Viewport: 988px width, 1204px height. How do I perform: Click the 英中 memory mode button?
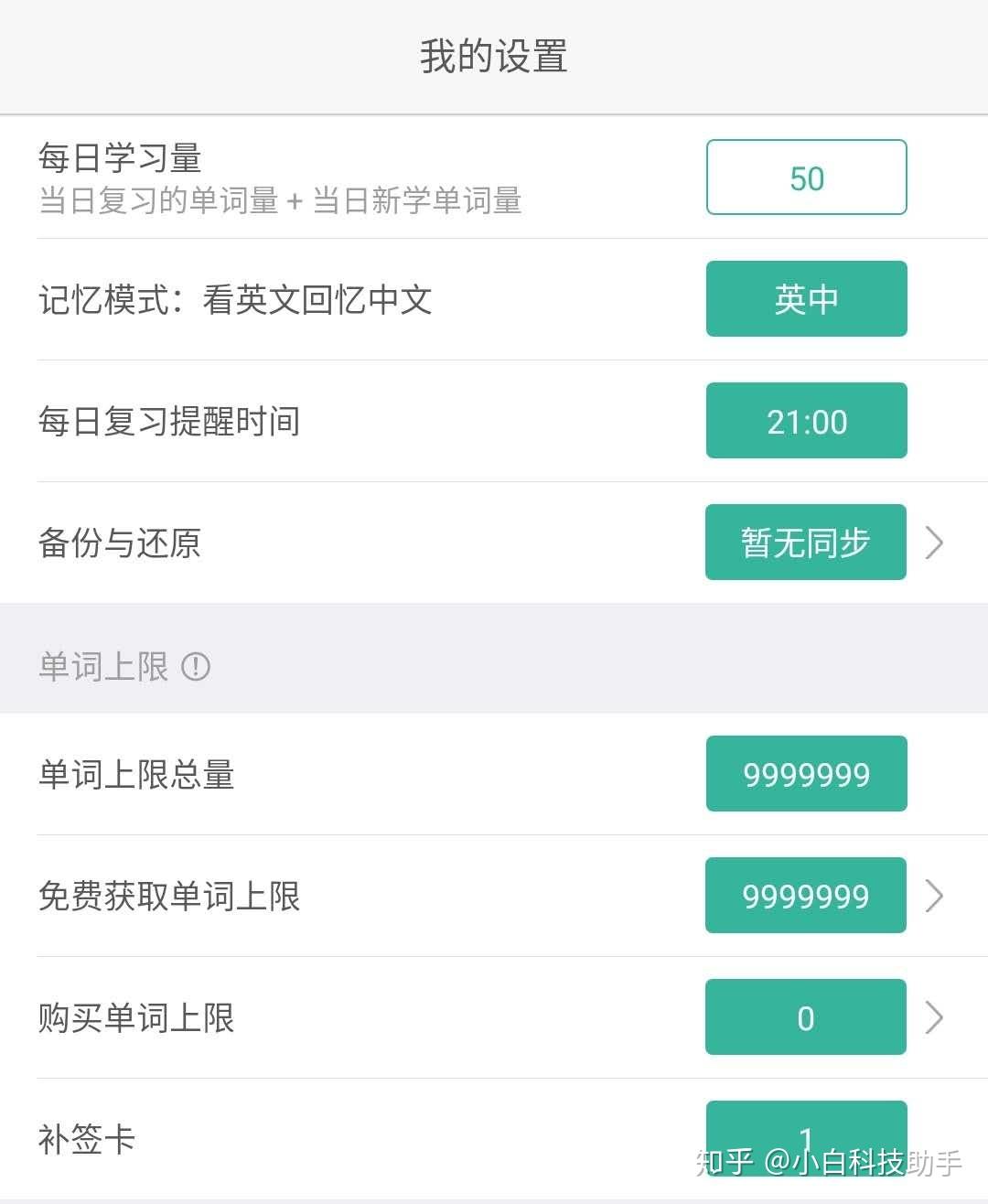pos(806,298)
